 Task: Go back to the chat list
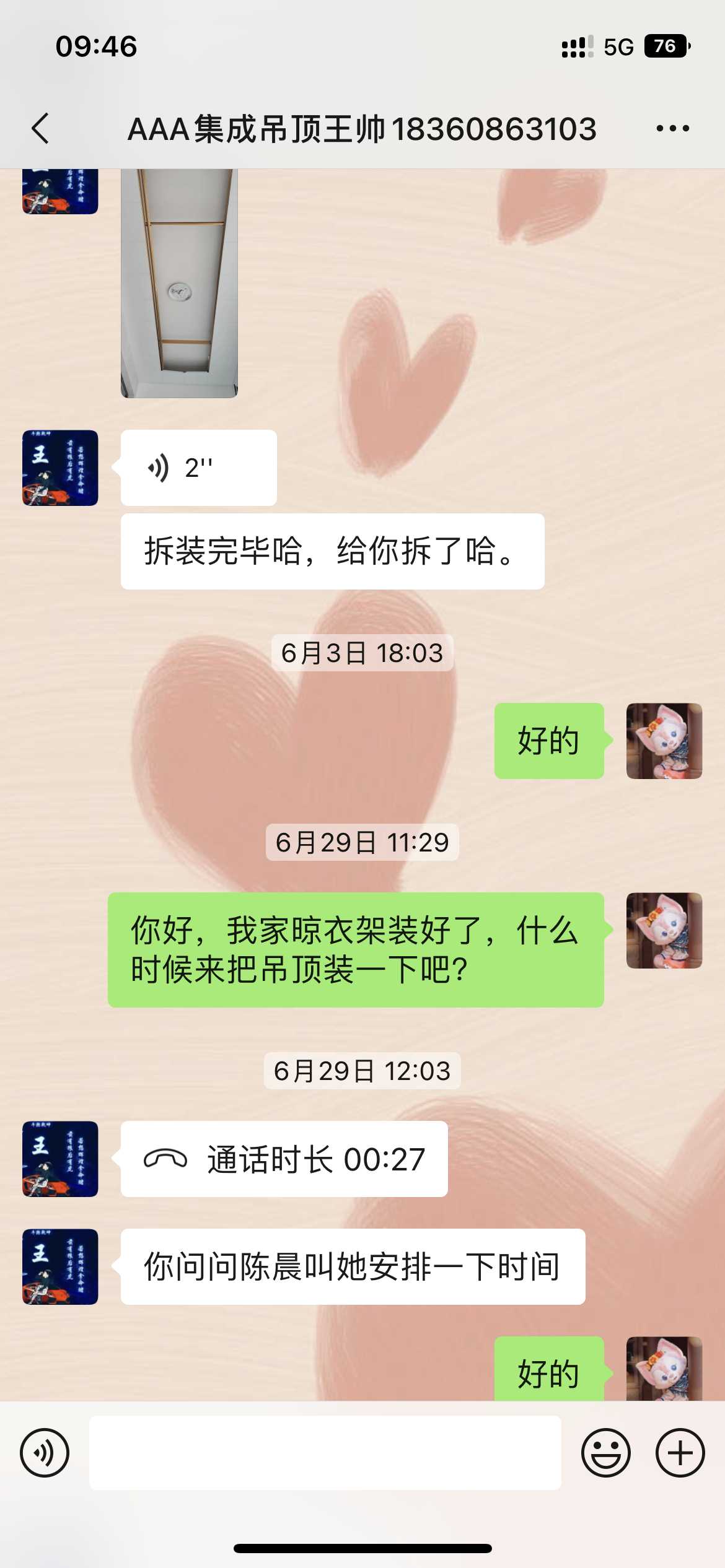[x=41, y=129]
